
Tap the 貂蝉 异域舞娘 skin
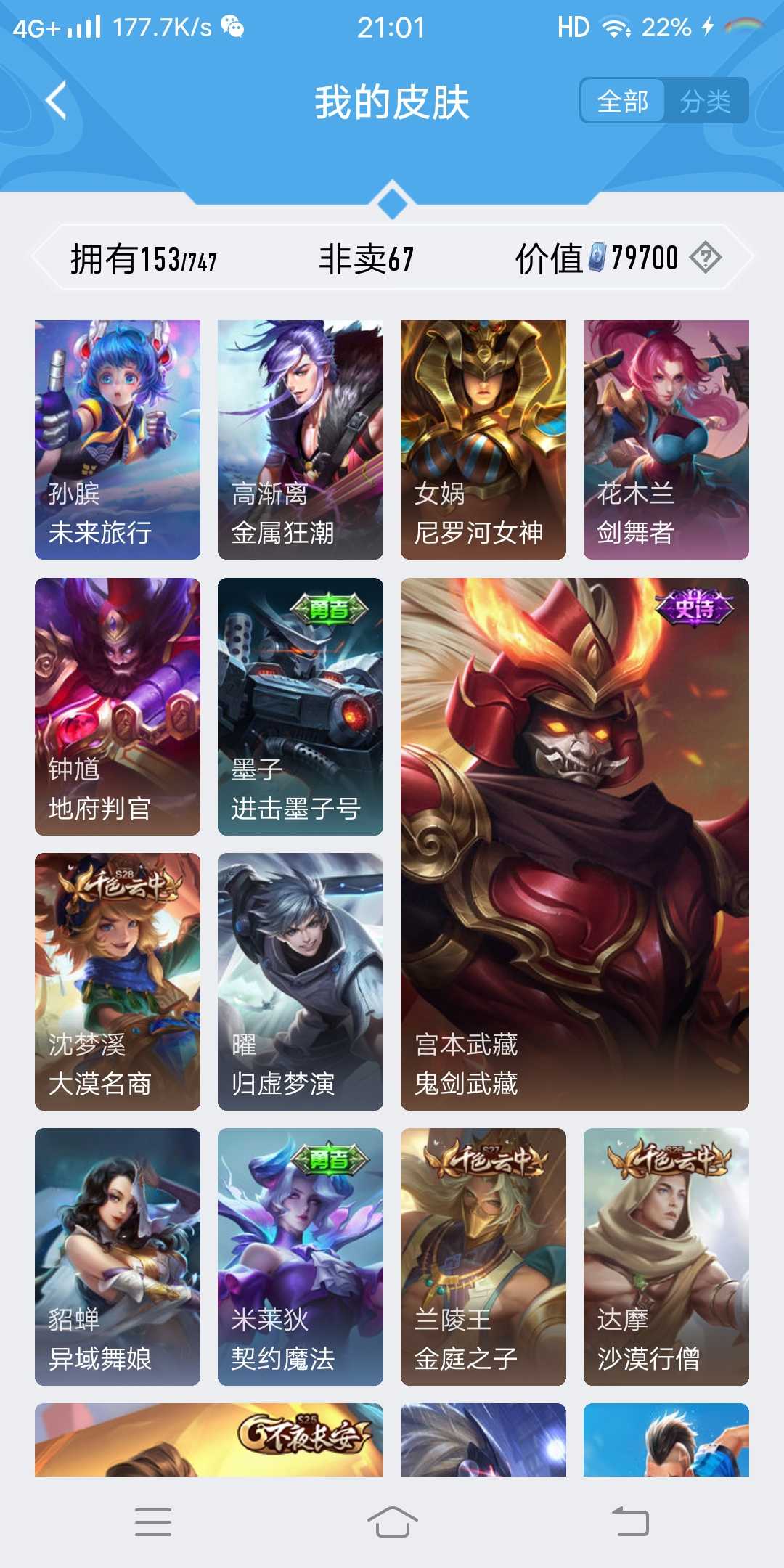(118, 1257)
